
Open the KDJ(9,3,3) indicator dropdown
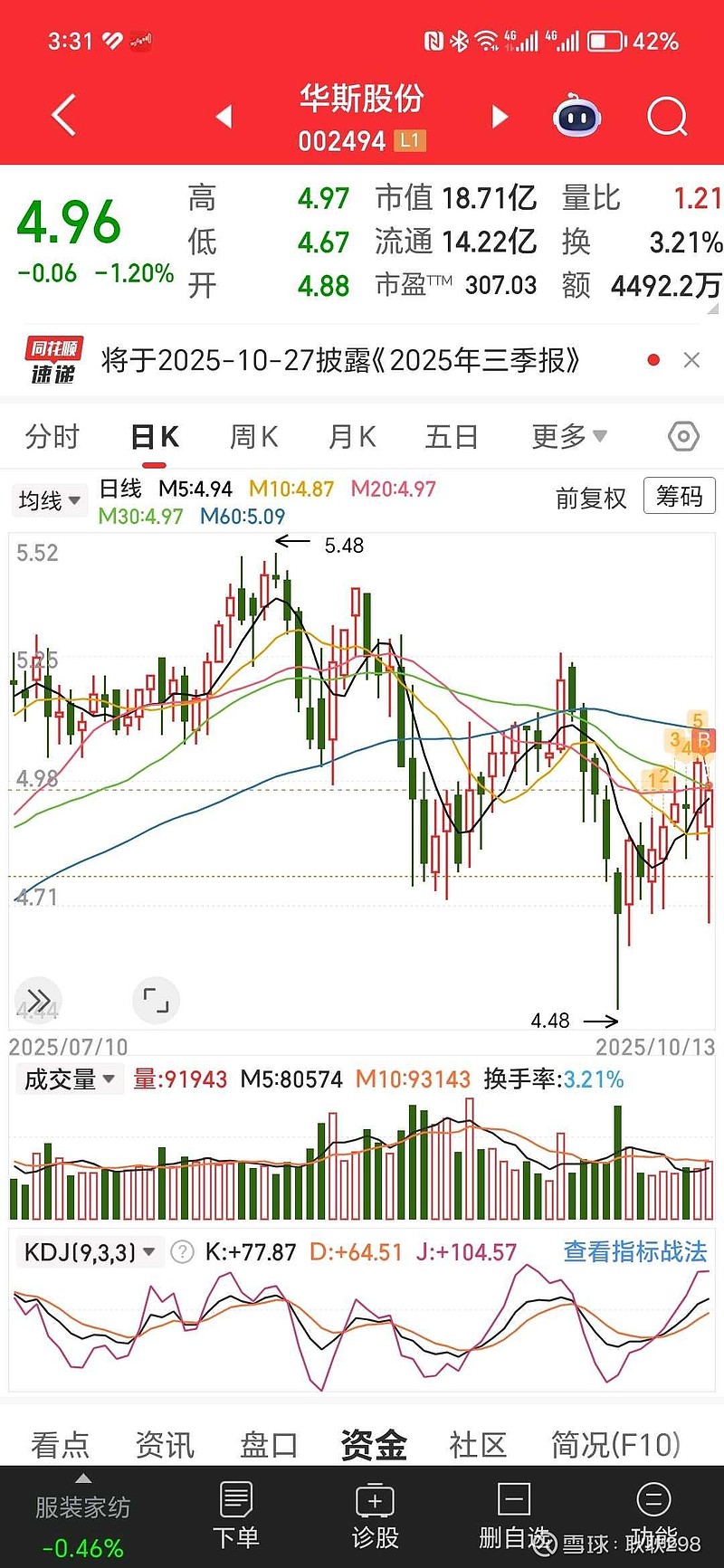(90, 1252)
